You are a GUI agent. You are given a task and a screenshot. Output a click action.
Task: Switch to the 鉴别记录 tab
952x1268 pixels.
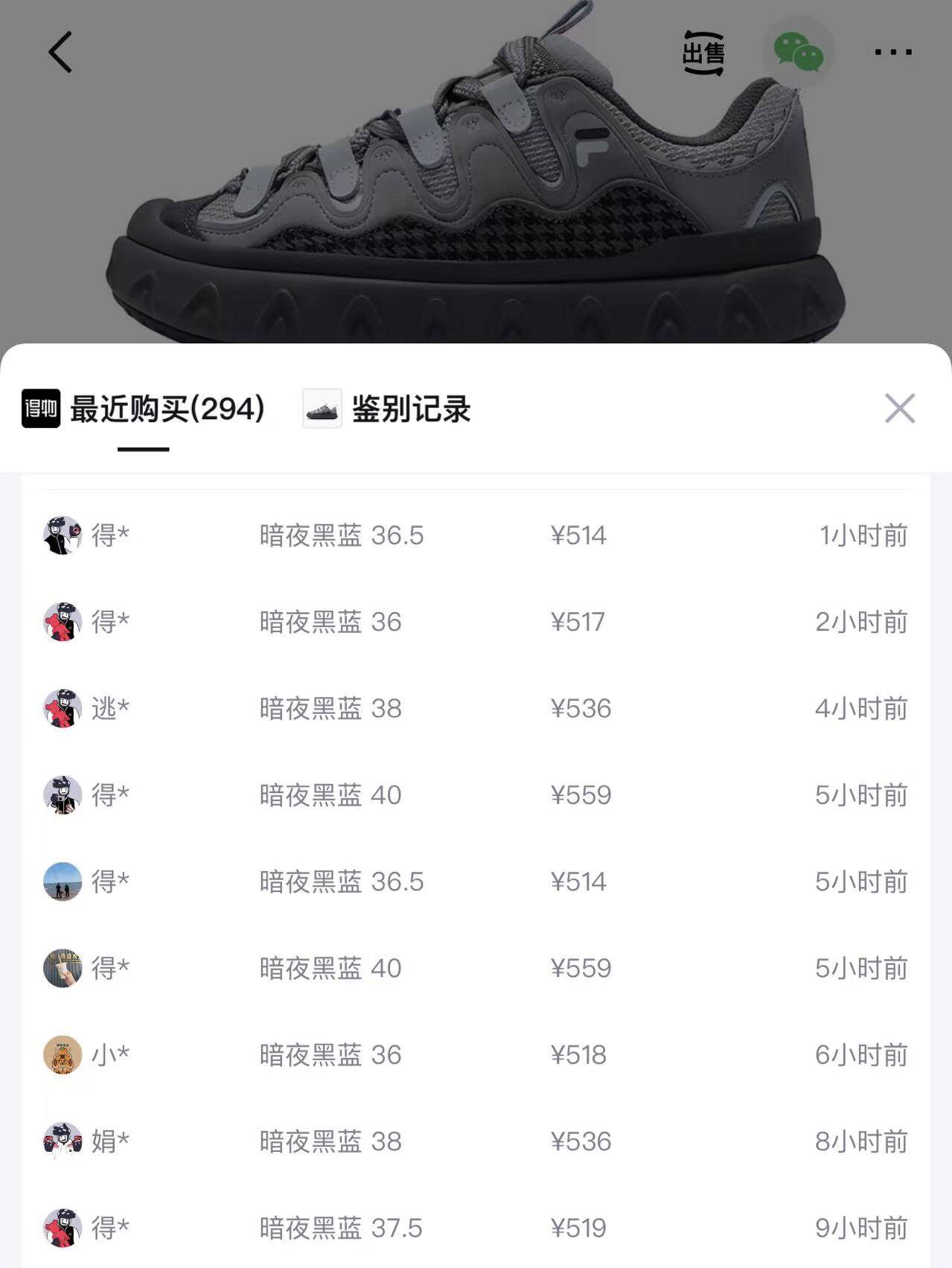click(387, 409)
